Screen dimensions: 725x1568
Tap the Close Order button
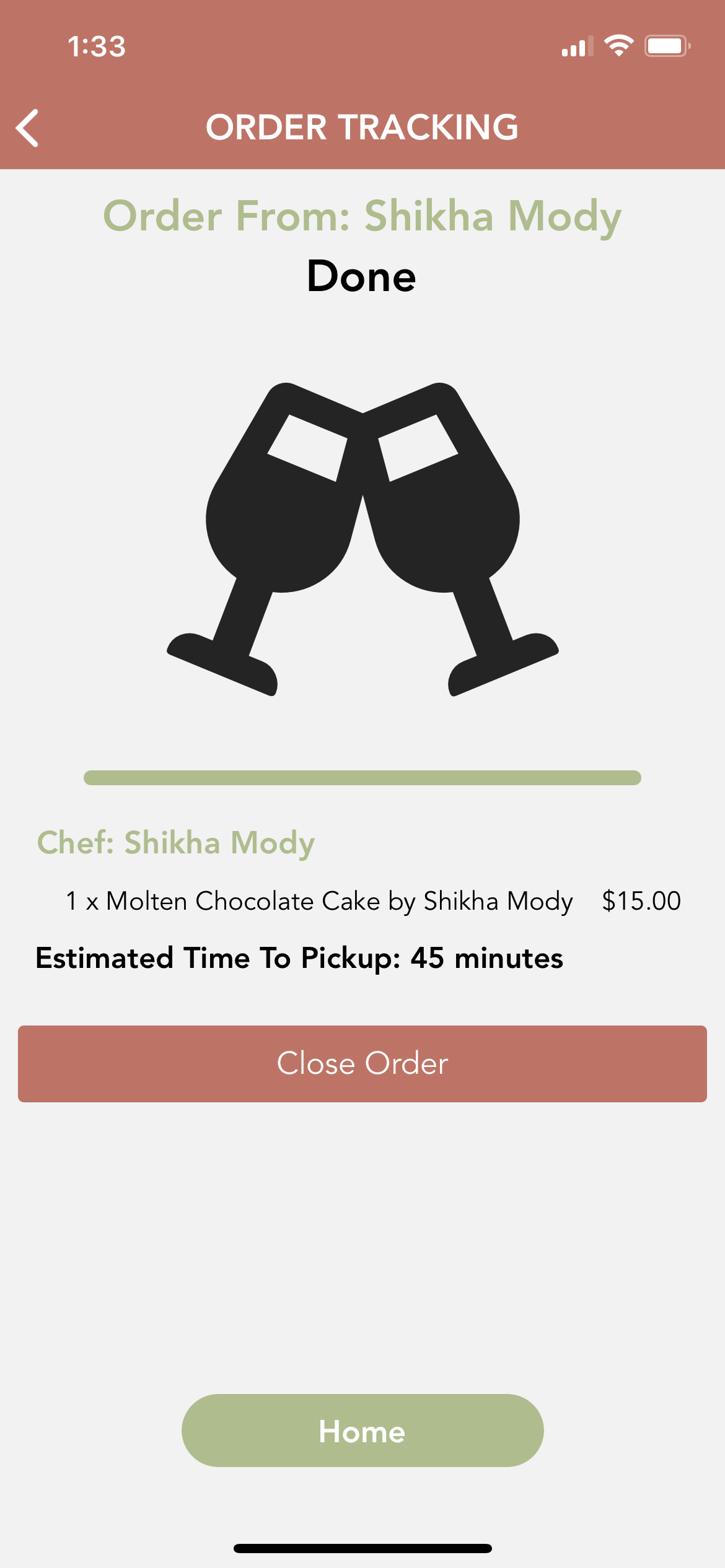click(x=362, y=1063)
